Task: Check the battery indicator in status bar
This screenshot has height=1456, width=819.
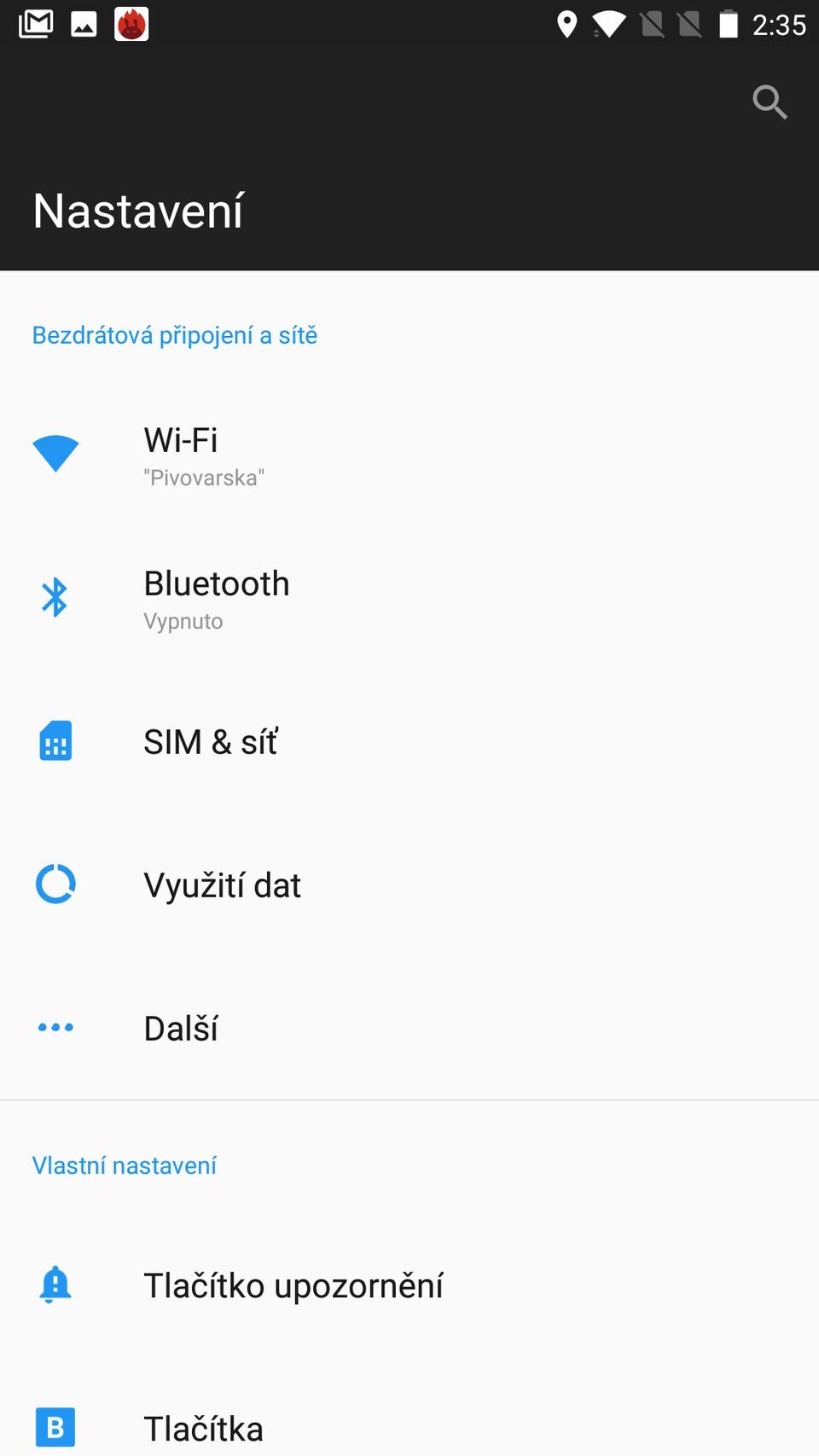Action: 728,24
